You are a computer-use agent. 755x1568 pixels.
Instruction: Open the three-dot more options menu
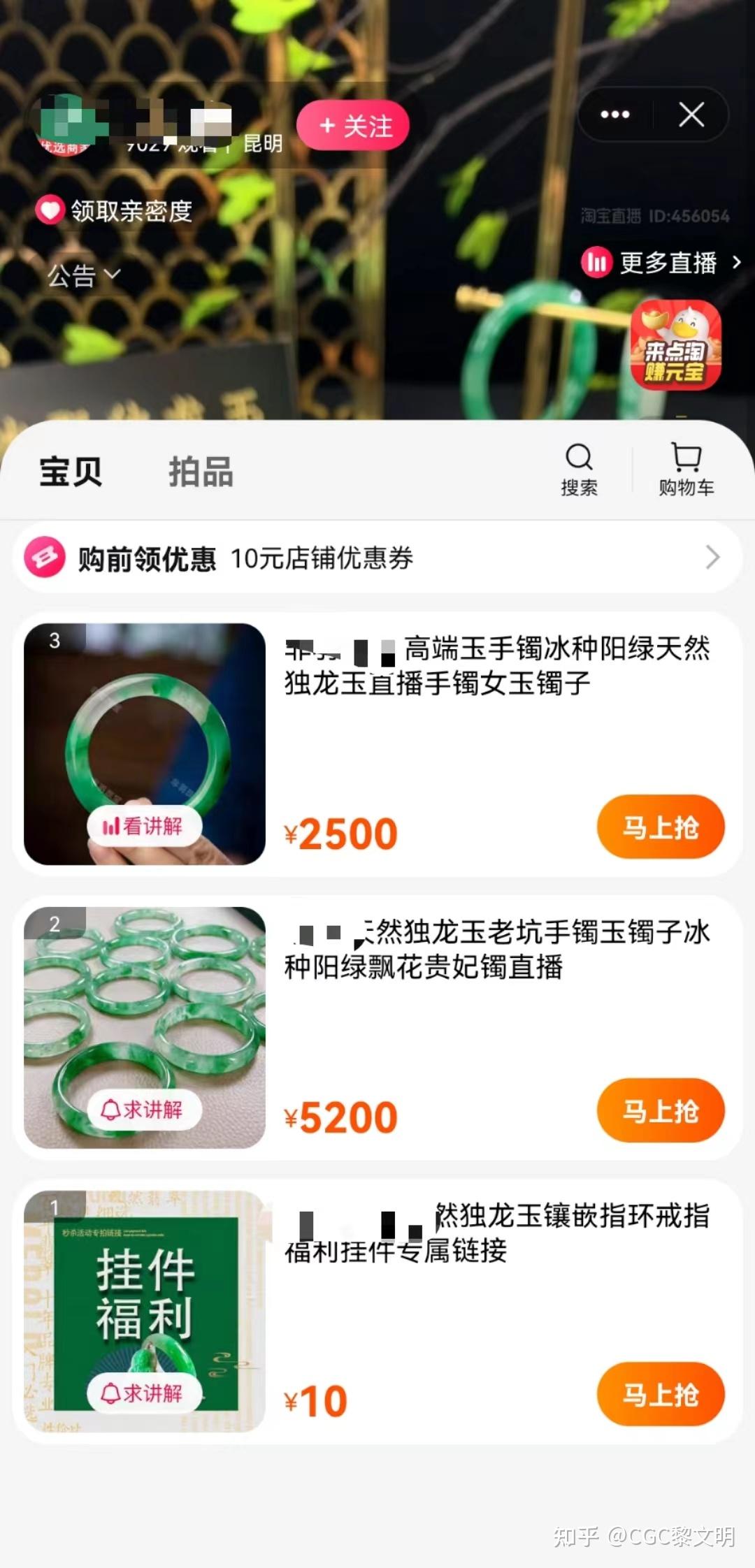(615, 115)
